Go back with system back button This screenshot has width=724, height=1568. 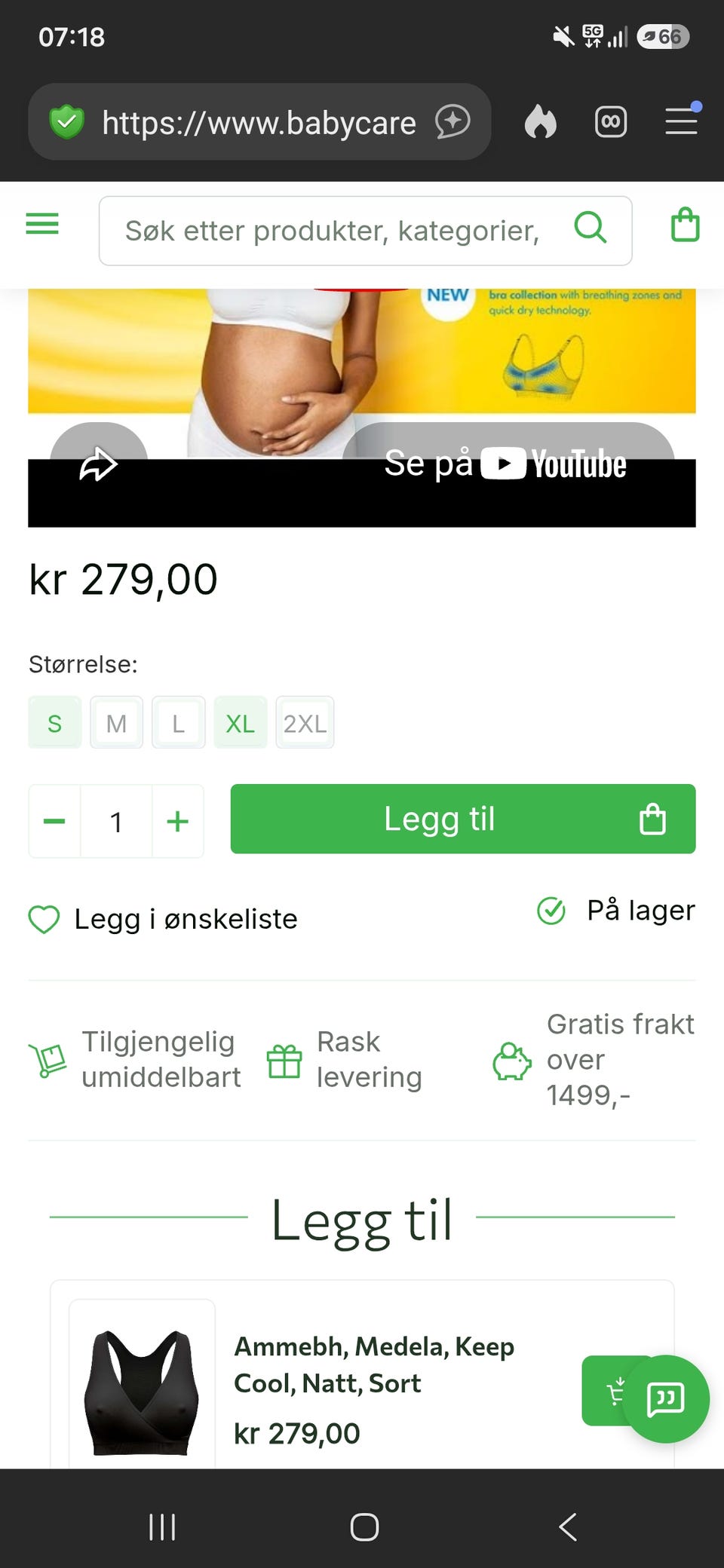click(x=567, y=1527)
